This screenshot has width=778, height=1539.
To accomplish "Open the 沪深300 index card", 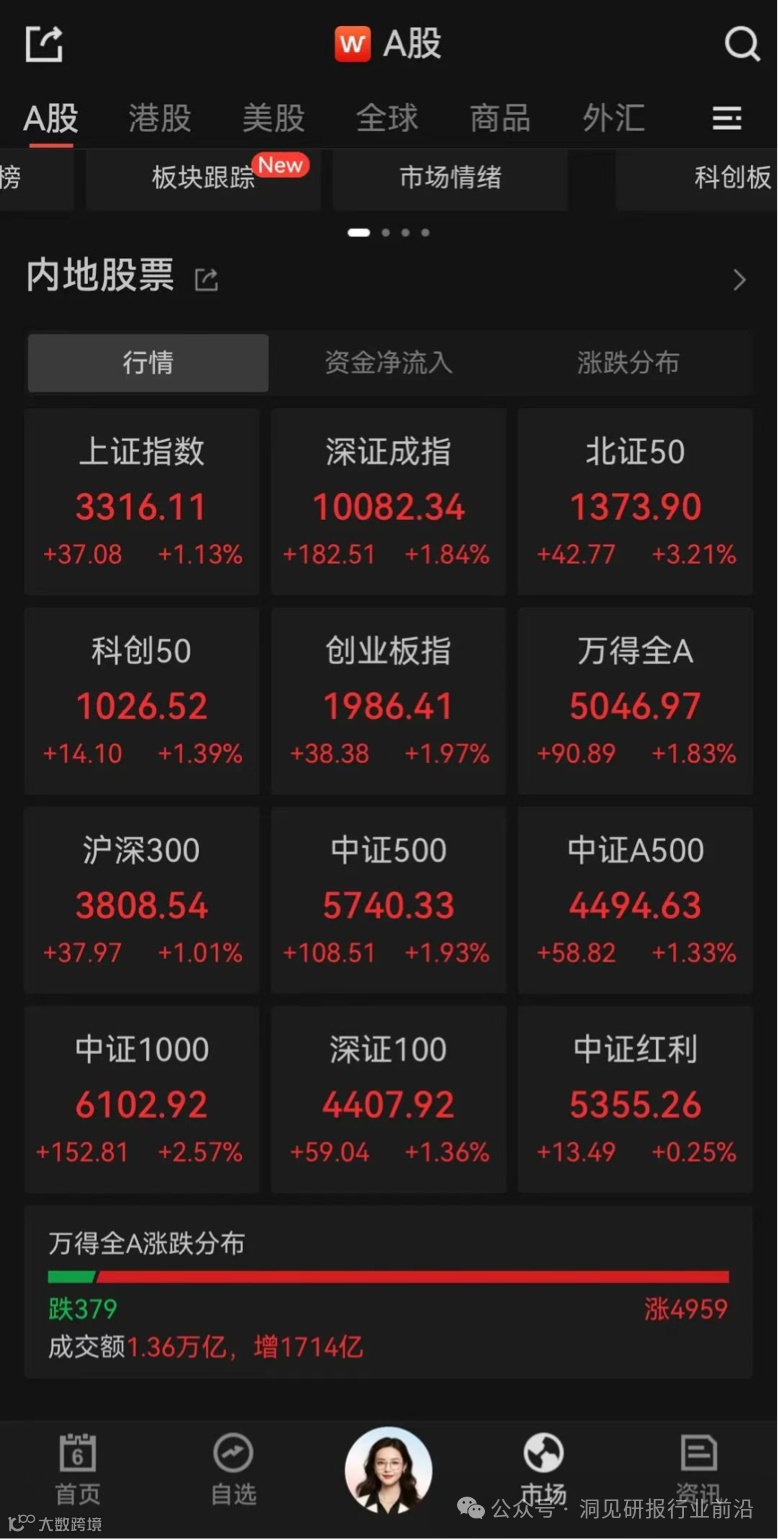I will pos(142,900).
